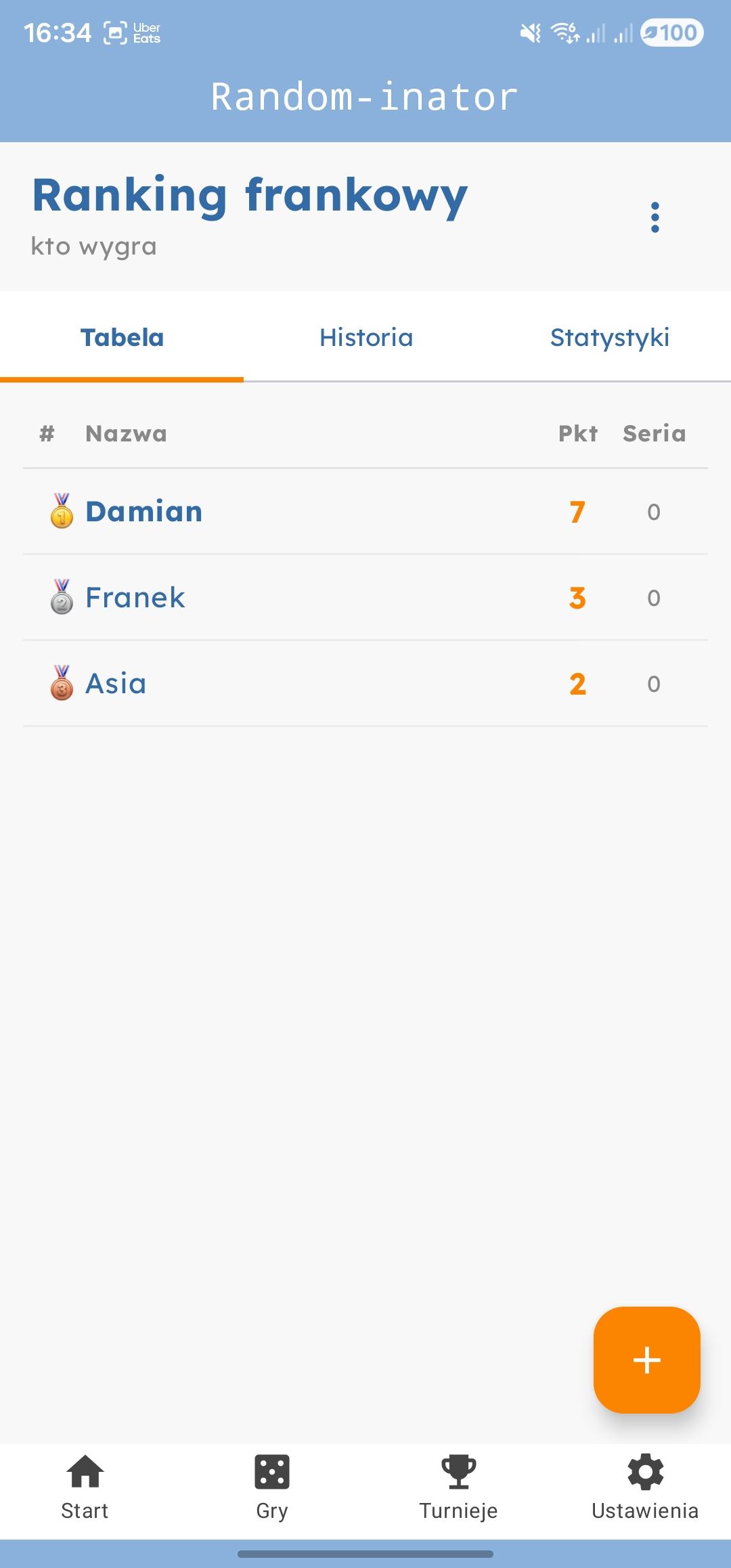
Task: Click the bronze medal next to Asia
Action: [x=60, y=684]
